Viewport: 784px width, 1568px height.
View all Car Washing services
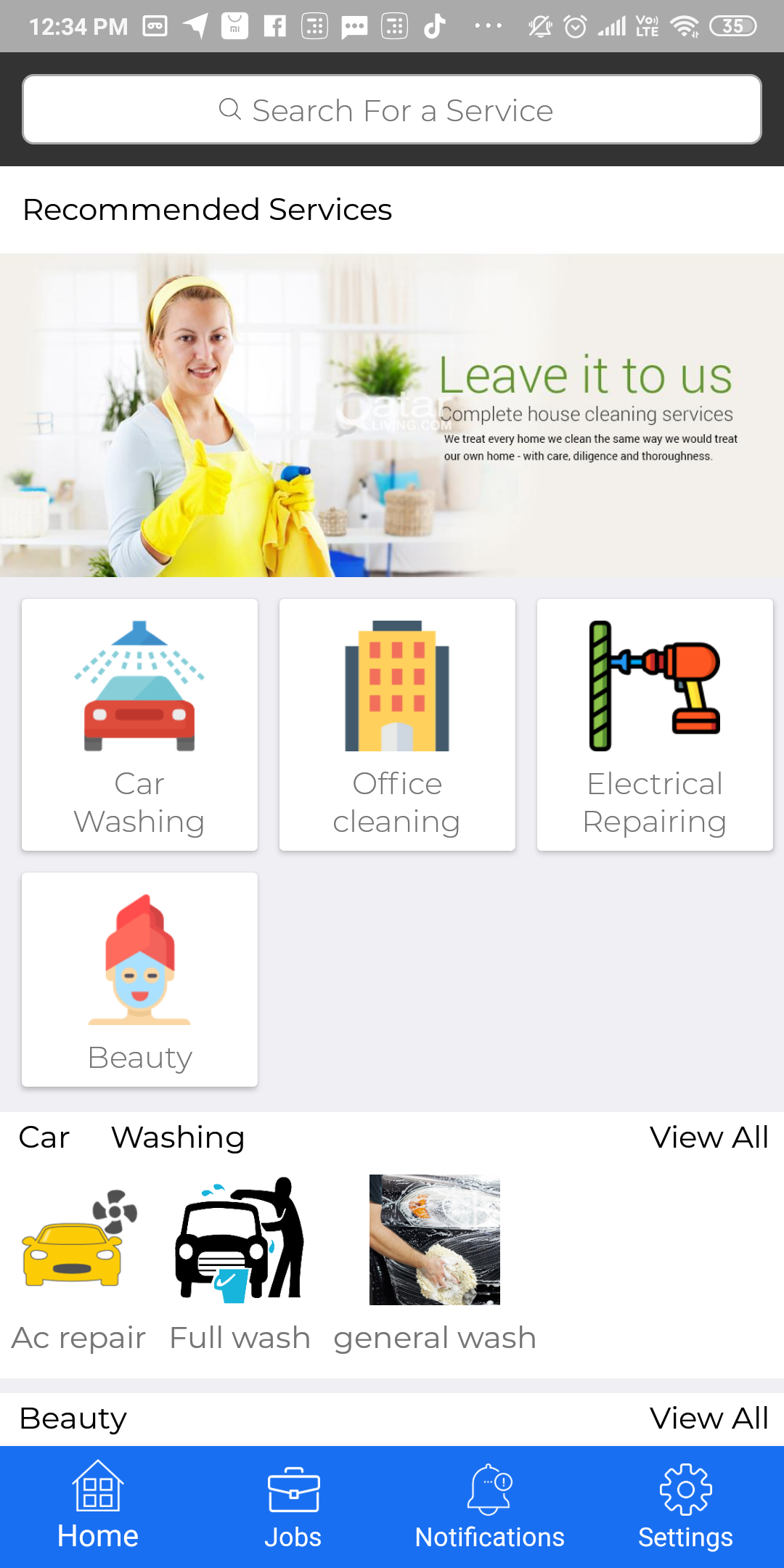(709, 1138)
